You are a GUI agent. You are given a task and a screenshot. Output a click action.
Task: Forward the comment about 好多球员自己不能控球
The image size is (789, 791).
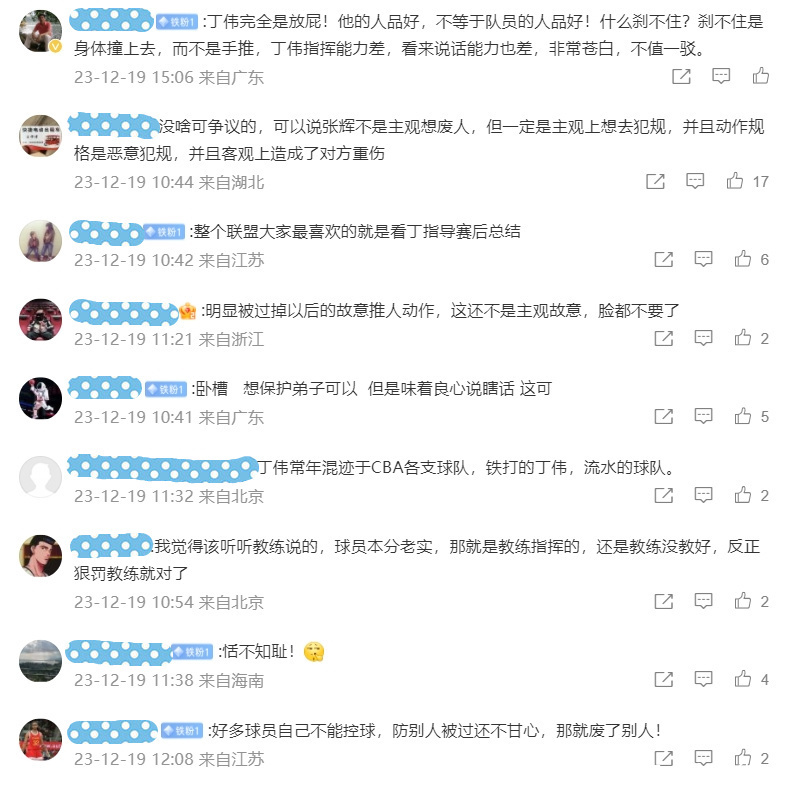(663, 758)
